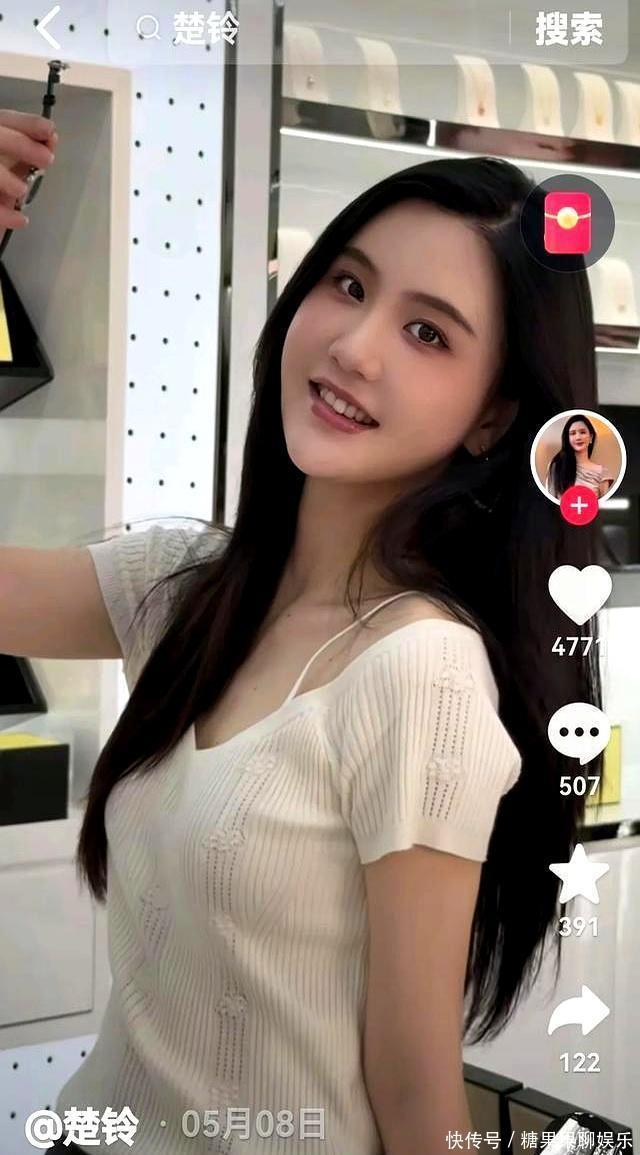The height and width of the screenshot is (1155, 640).
Task: Like this video with the heart
Action: pos(579,595)
